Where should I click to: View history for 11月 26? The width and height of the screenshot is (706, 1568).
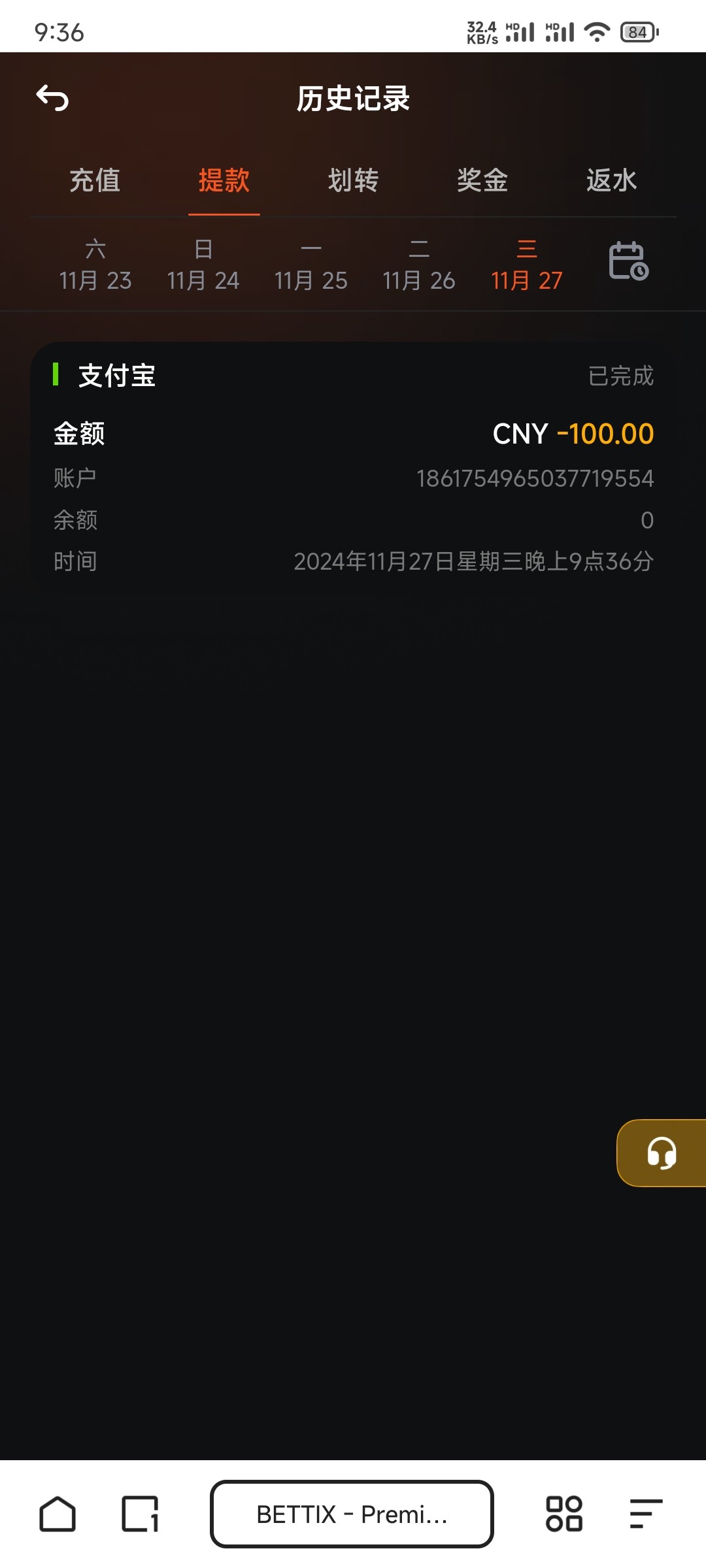coord(419,265)
